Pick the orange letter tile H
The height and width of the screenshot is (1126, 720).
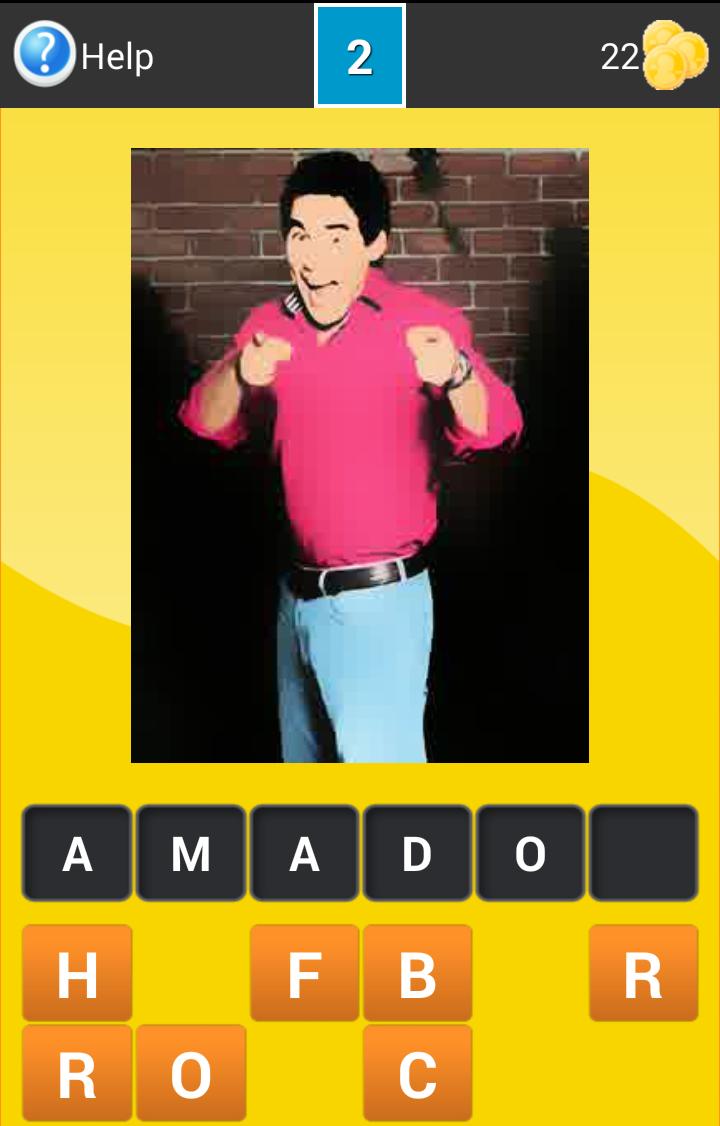click(x=77, y=974)
